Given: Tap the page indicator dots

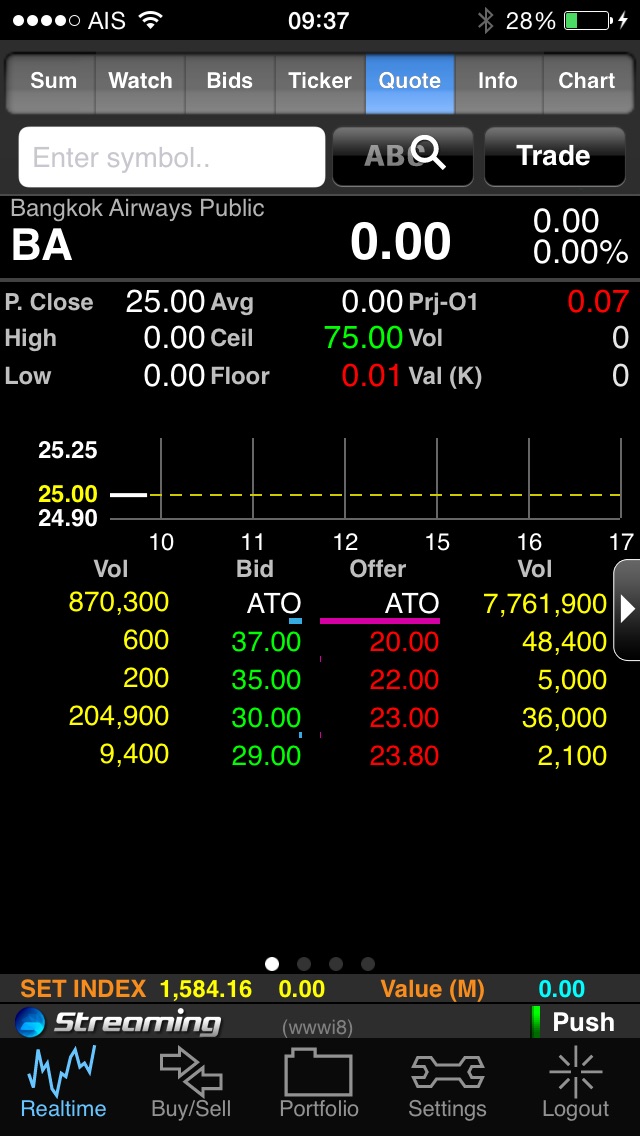Looking at the screenshot, I should (x=320, y=964).
